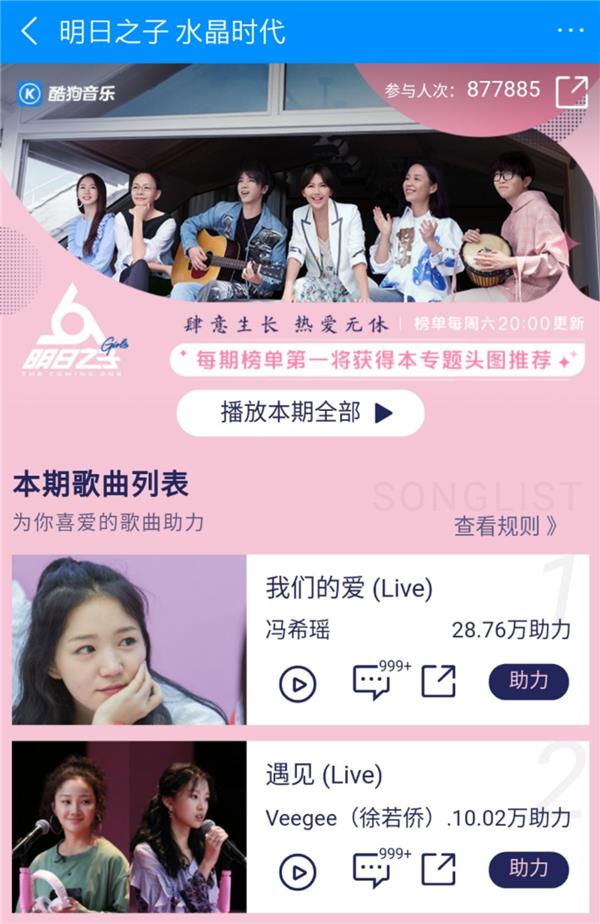Share the song 我们的爱 (Live)

click(438, 682)
